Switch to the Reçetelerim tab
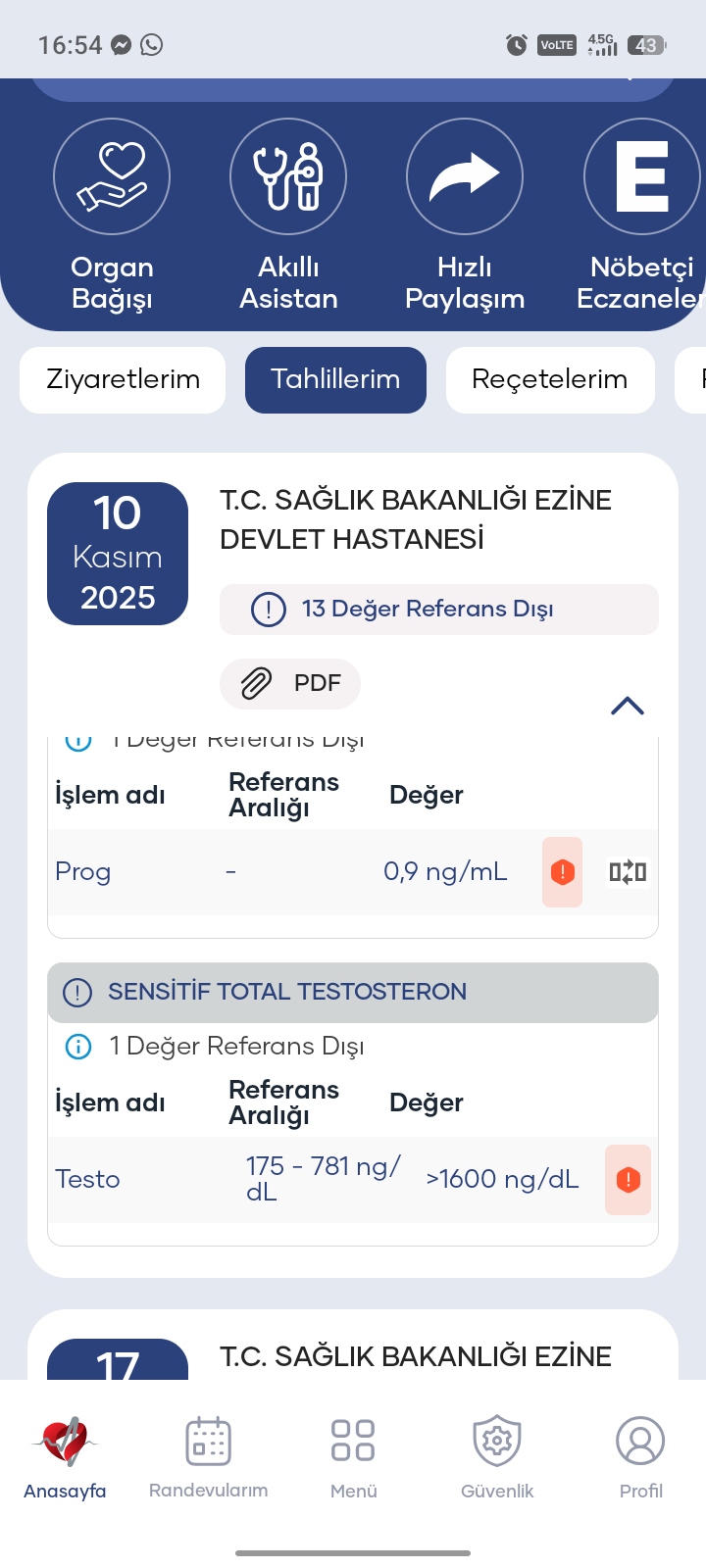Image resolution: width=706 pixels, height=1568 pixels. (x=550, y=380)
